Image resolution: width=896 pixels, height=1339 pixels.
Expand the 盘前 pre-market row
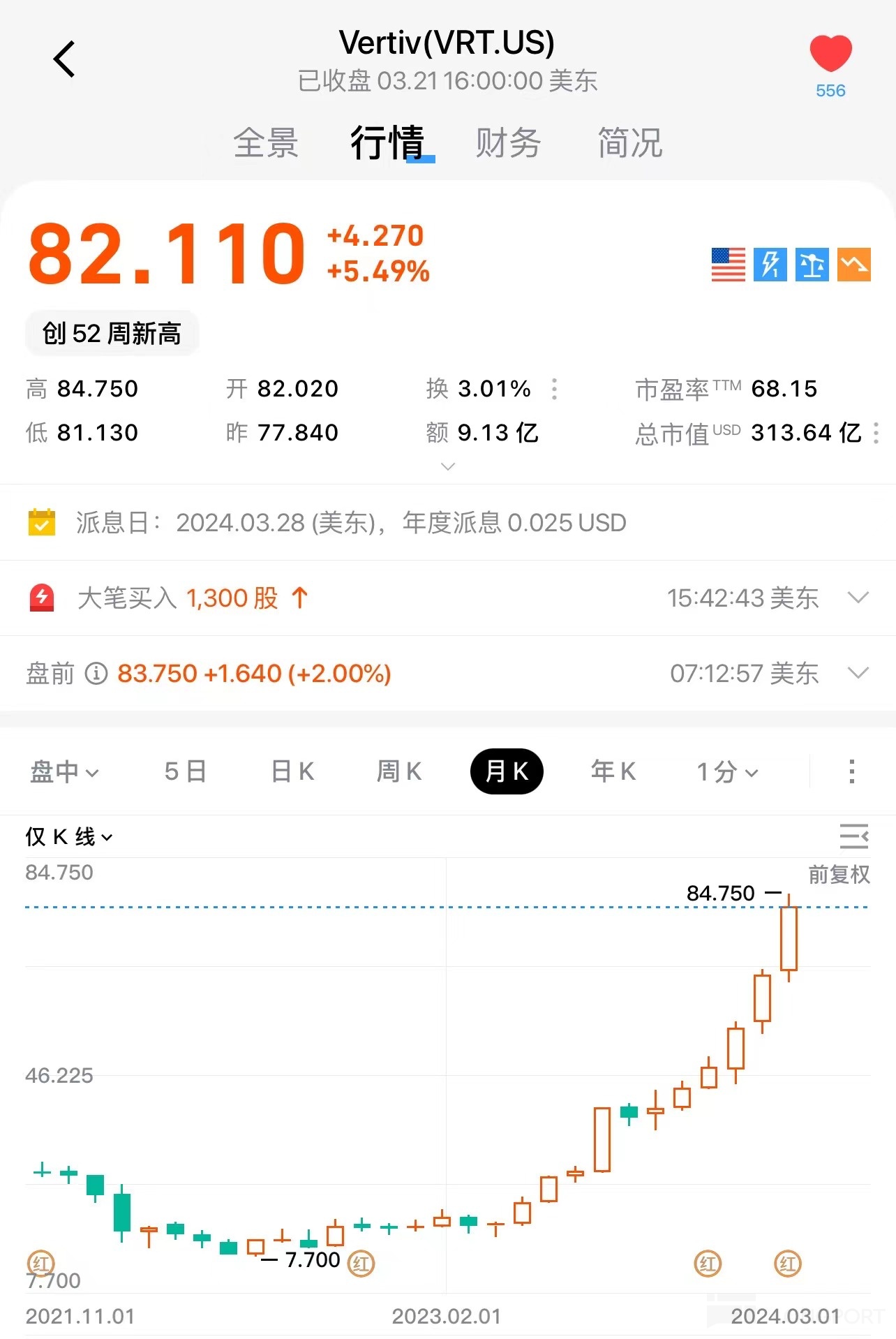858,673
